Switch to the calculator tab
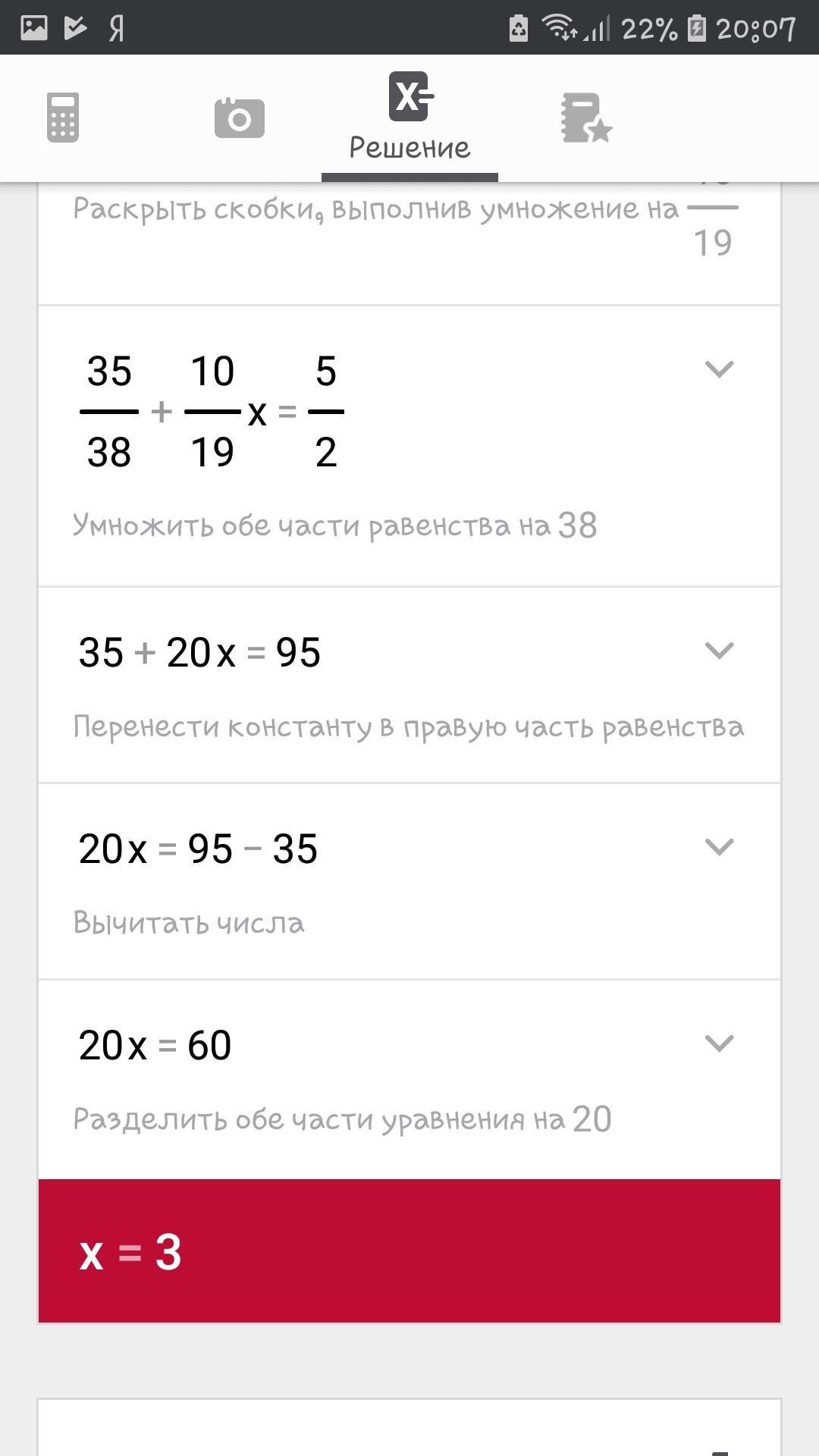Screen dimensions: 819x1456 click(x=63, y=118)
